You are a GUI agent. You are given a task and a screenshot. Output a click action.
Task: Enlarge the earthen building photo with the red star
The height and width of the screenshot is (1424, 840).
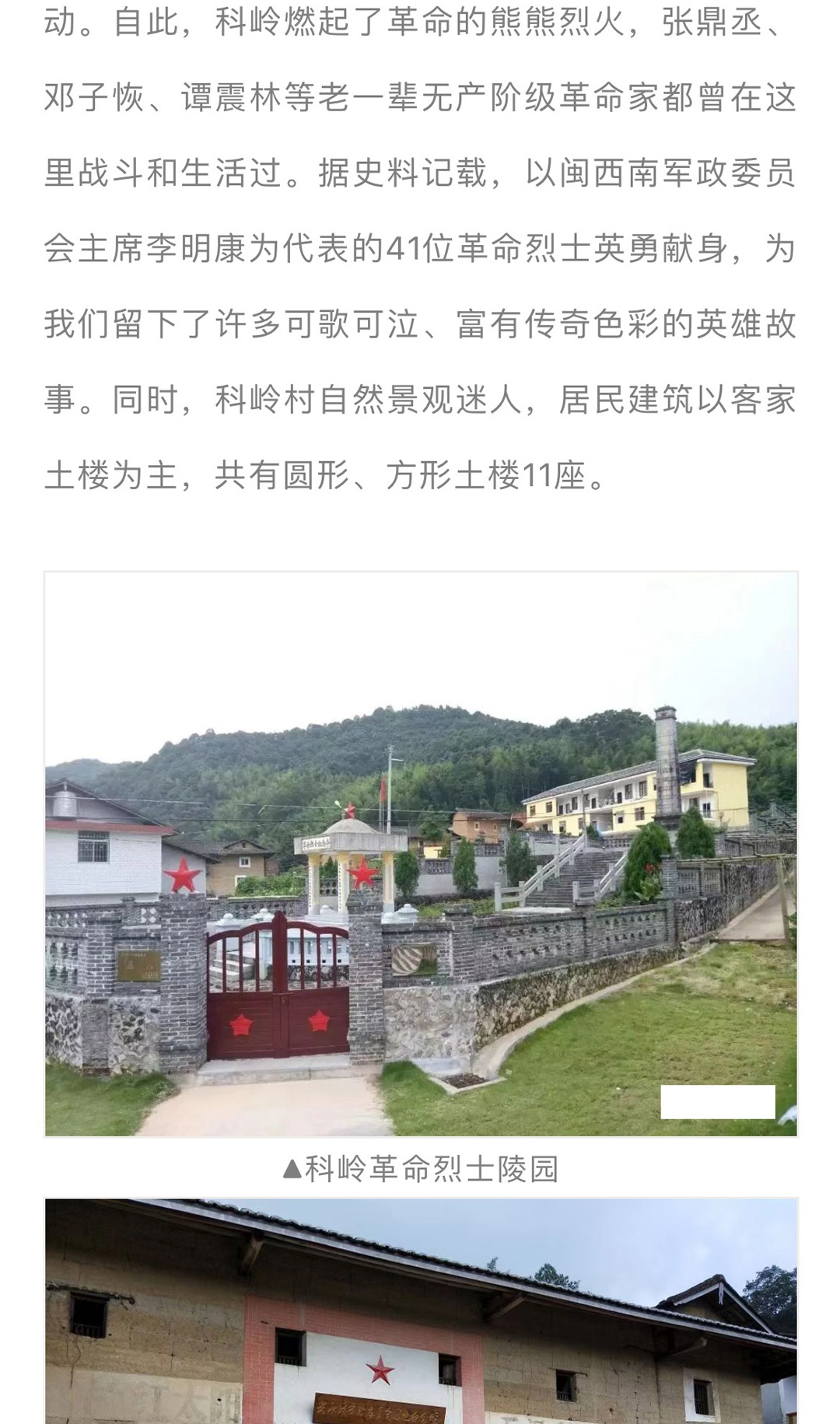(x=421, y=1311)
